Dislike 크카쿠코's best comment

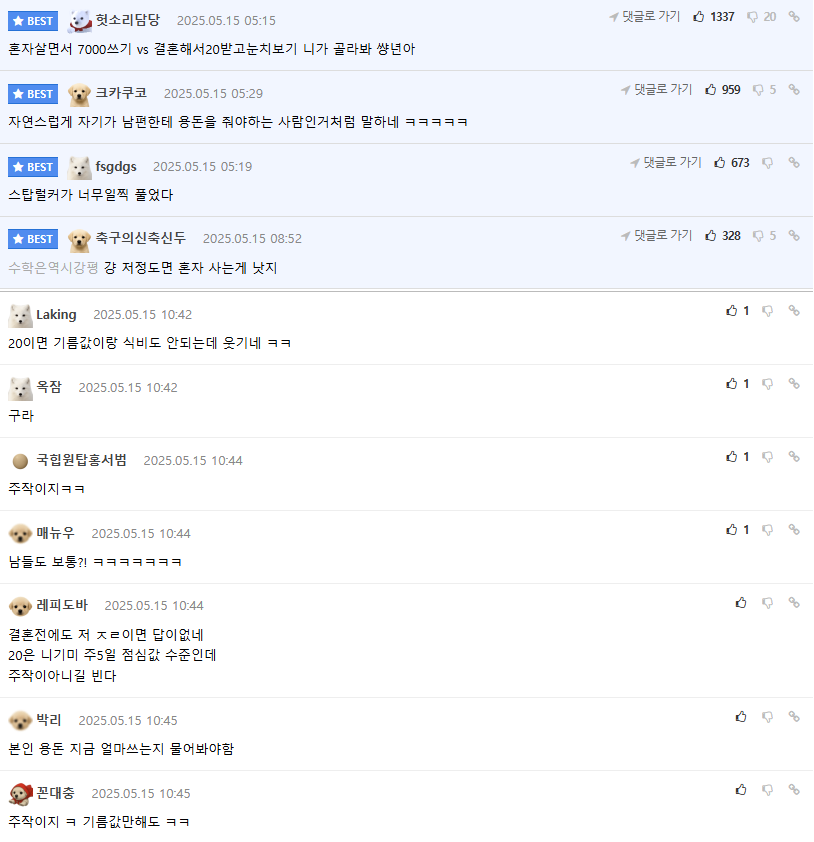point(759,90)
